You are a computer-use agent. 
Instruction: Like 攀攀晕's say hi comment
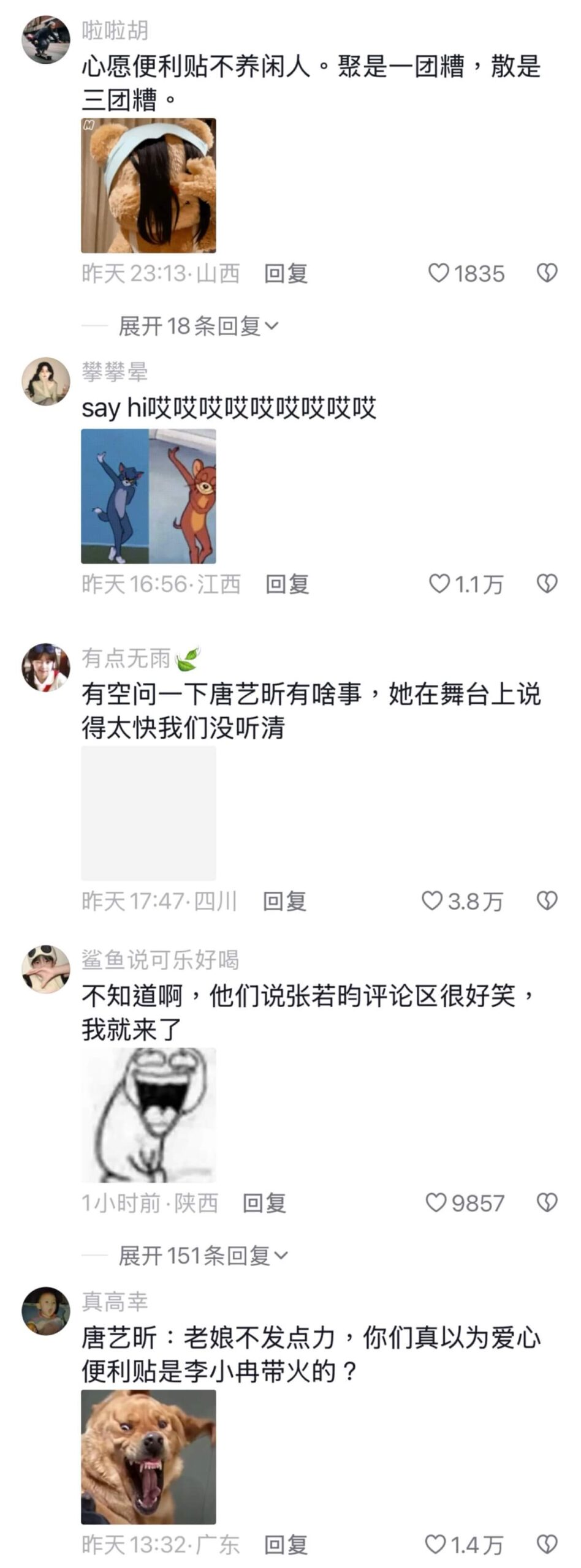pyautogui.click(x=439, y=584)
